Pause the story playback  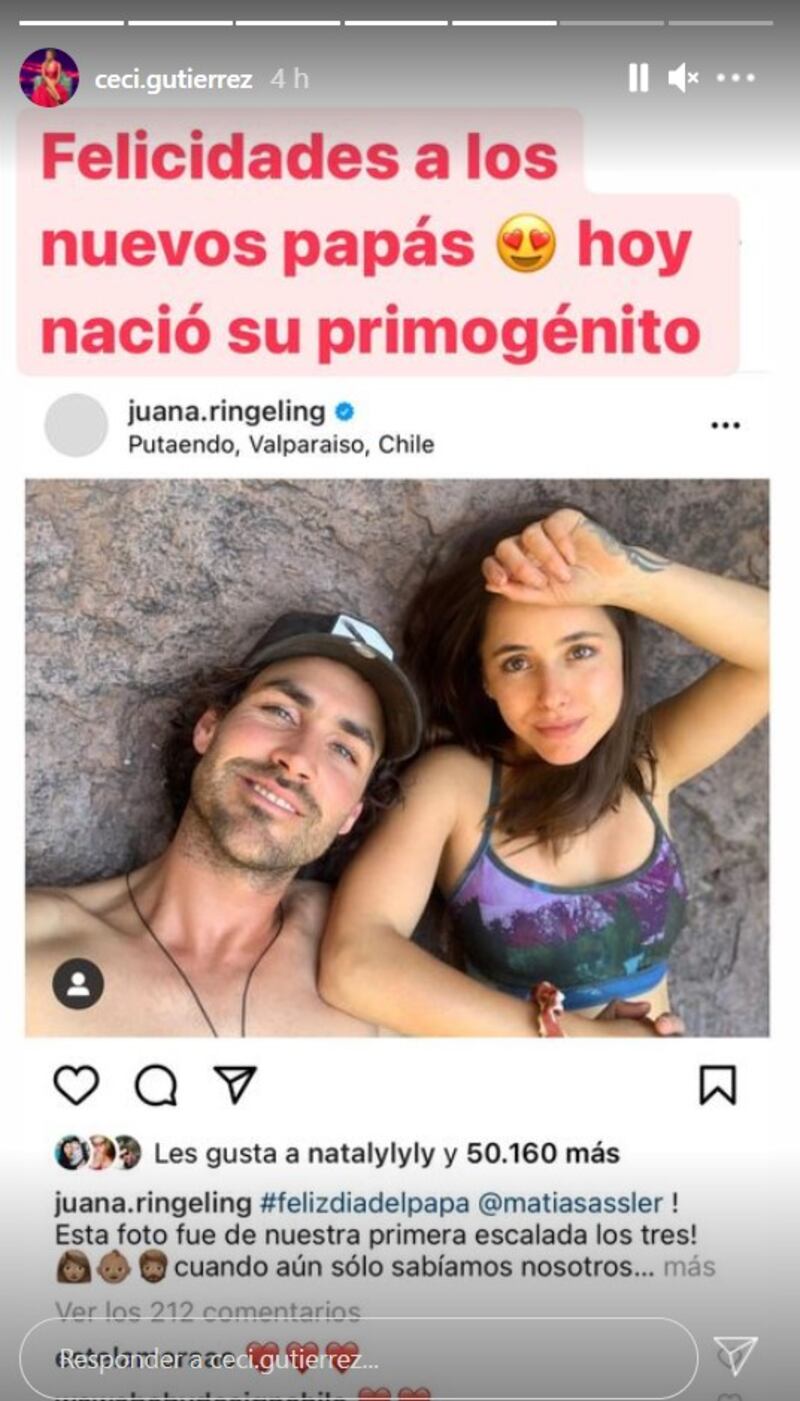(638, 78)
